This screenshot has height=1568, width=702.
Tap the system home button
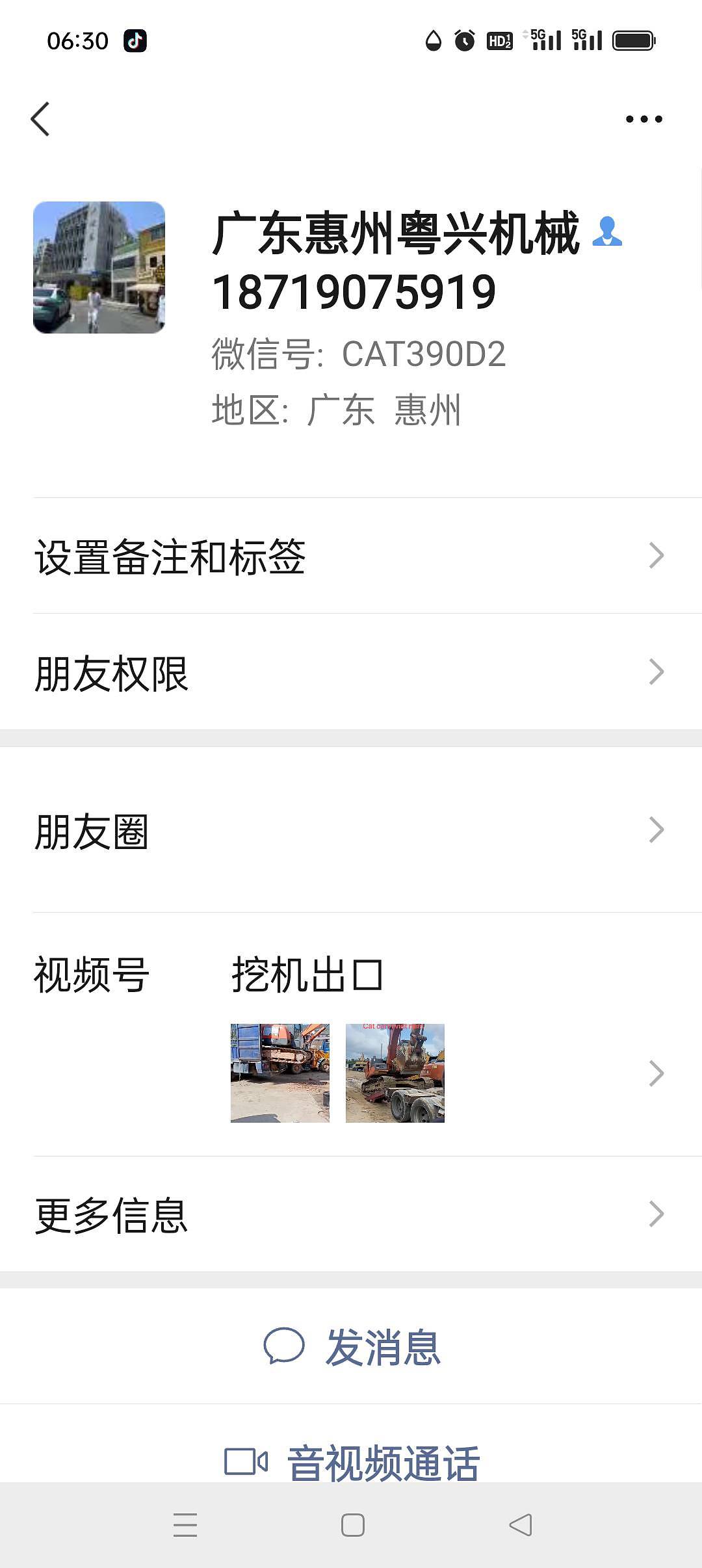(x=352, y=1525)
